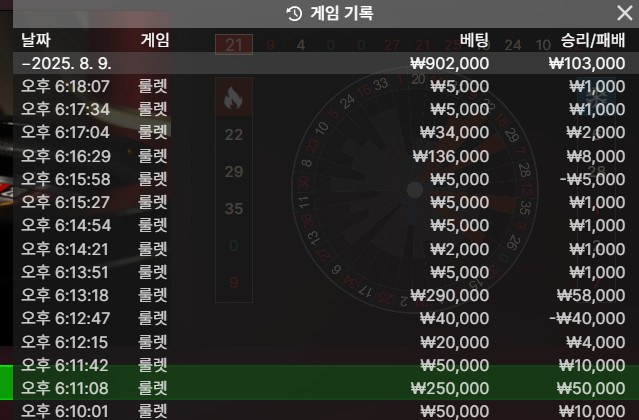
Task: View details of the 오후 6:17:04 round
Action: click(x=320, y=132)
